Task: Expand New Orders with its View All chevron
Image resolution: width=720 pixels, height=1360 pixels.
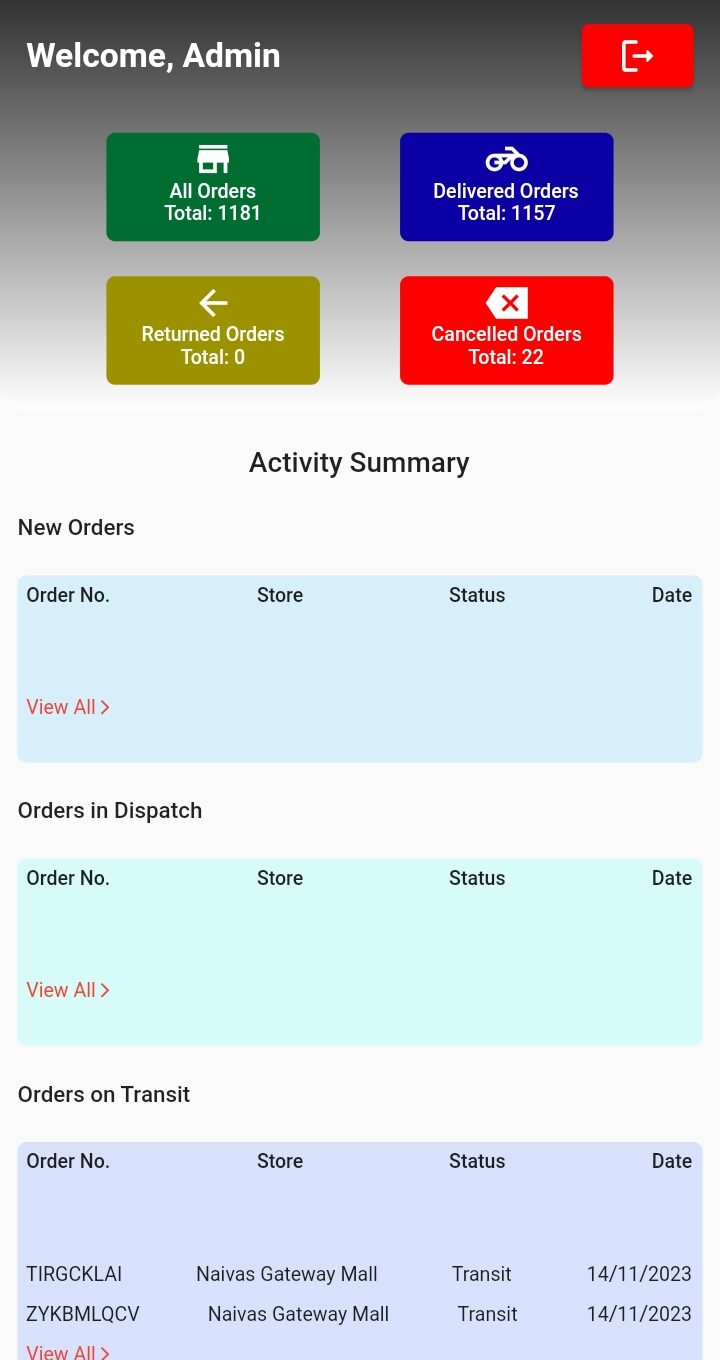Action: [104, 707]
